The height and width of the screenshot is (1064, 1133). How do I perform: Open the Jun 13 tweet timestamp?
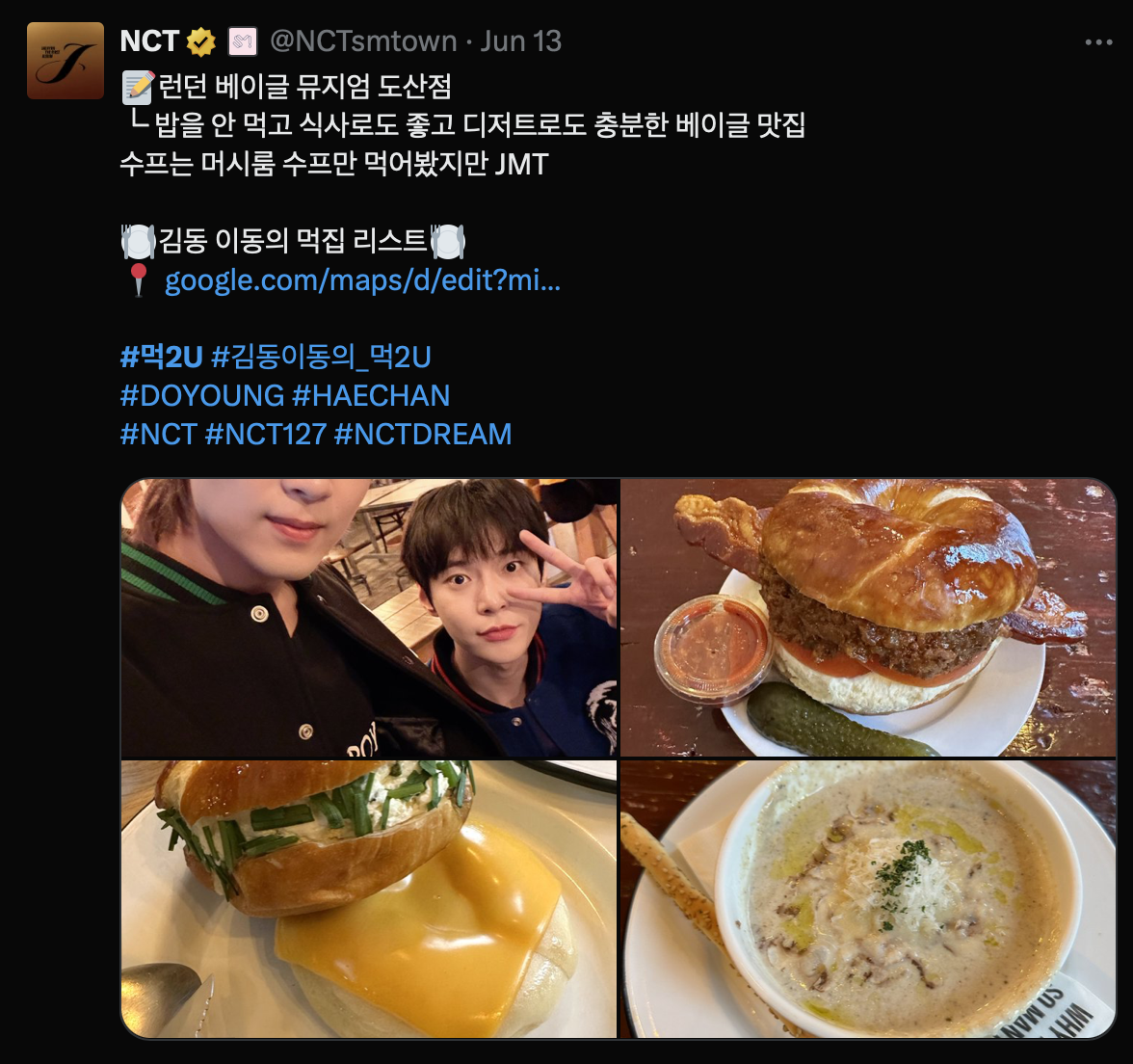(520, 40)
